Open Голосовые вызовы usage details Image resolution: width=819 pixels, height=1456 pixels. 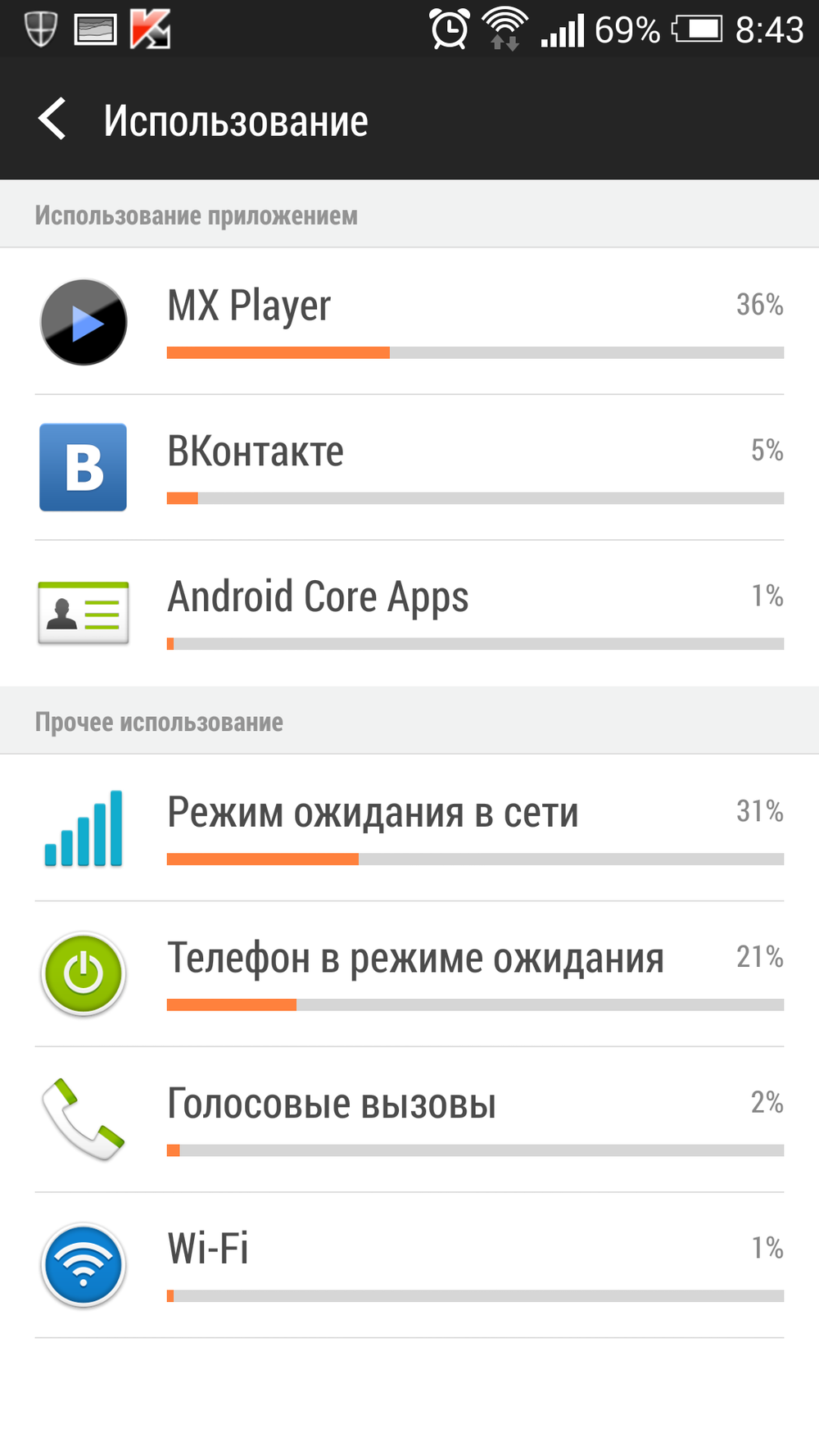click(x=409, y=1119)
